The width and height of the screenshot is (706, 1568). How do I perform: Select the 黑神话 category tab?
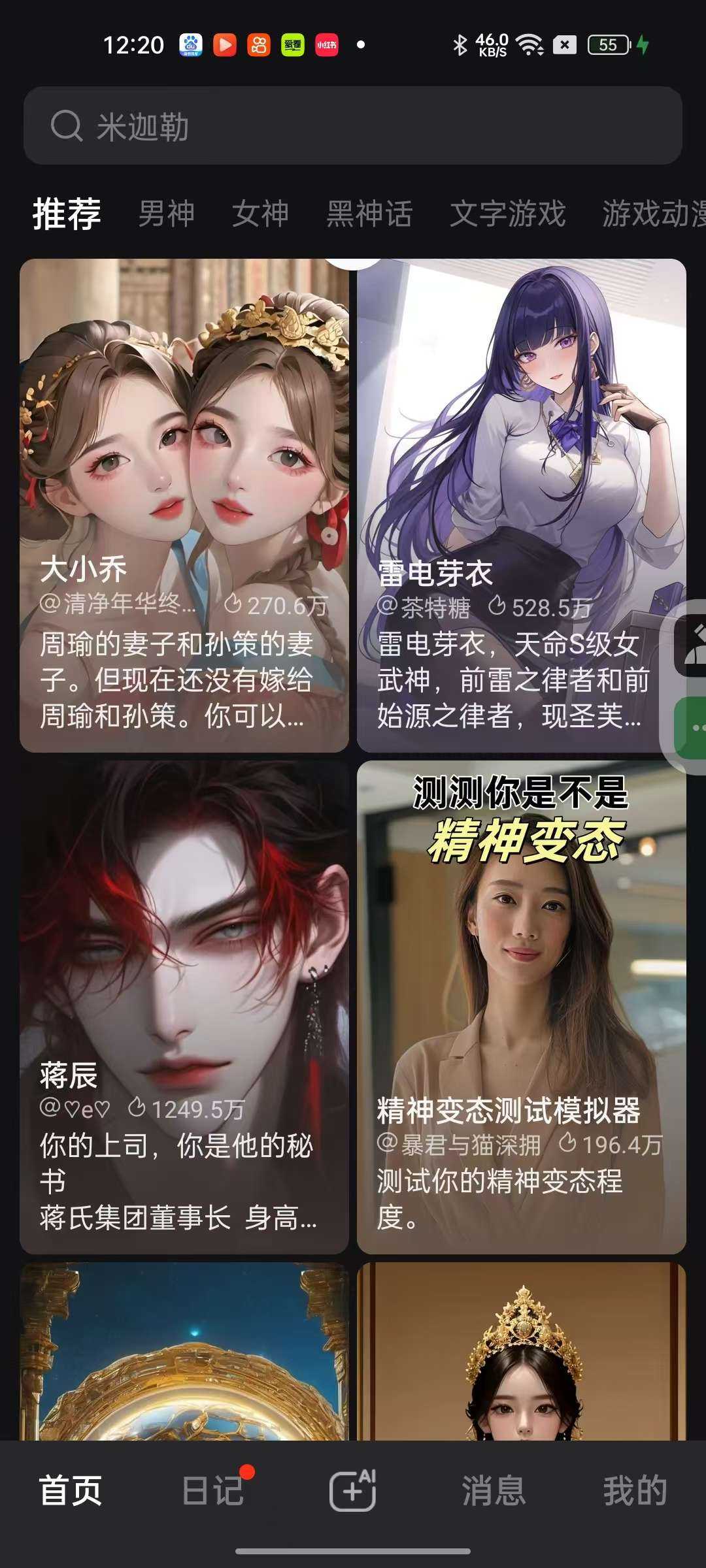[x=369, y=214]
